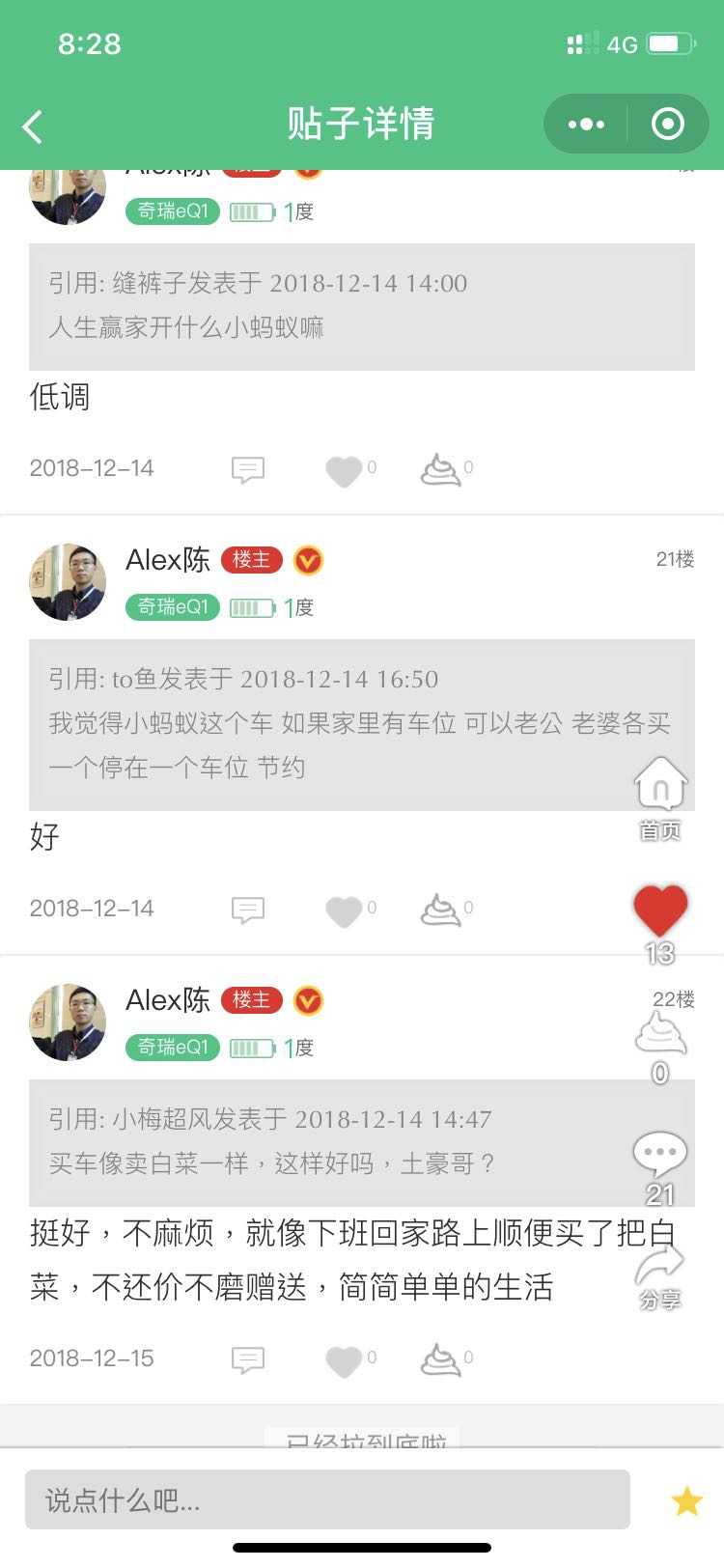Go back from 贴子详情 page
724x1568 pixels.
pyautogui.click(x=33, y=126)
